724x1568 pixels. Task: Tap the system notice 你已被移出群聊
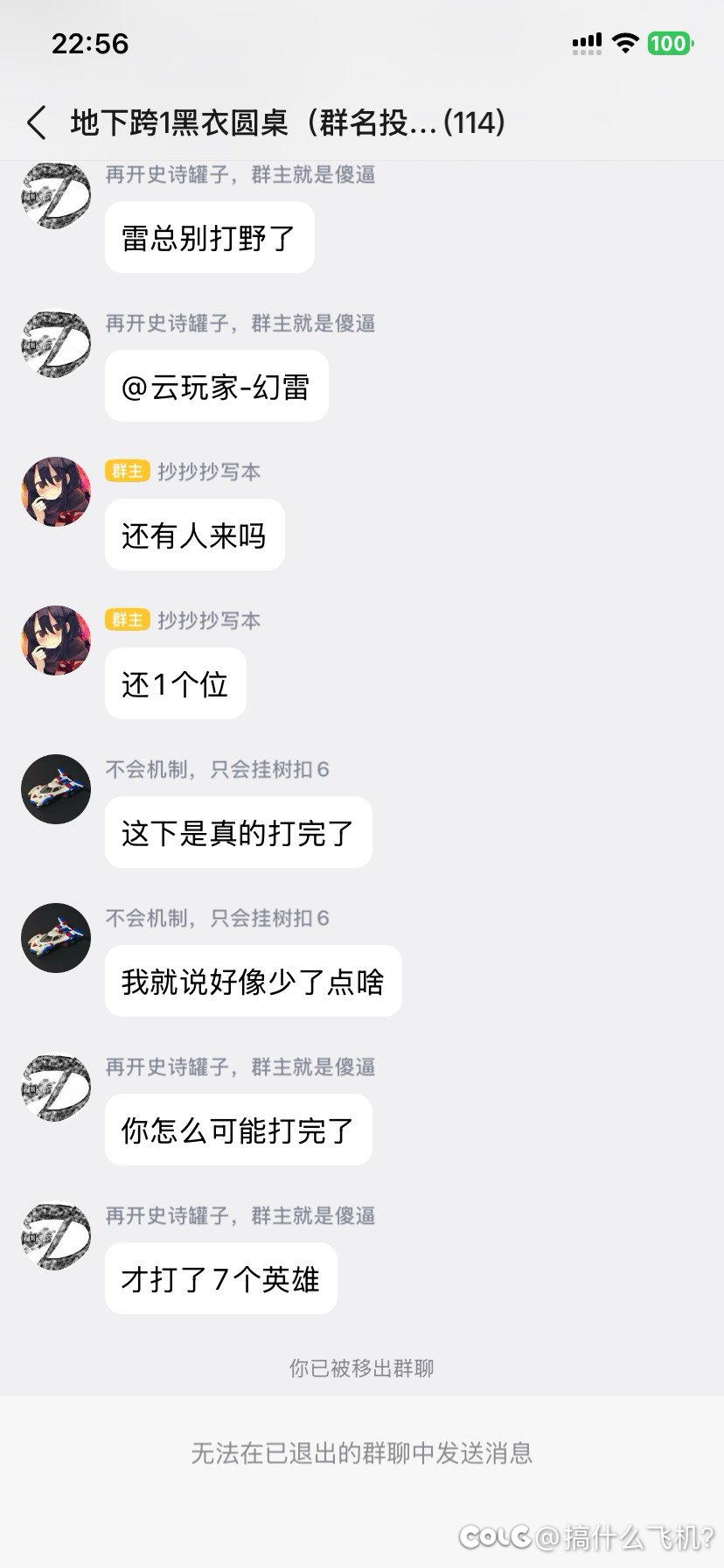(x=362, y=1368)
